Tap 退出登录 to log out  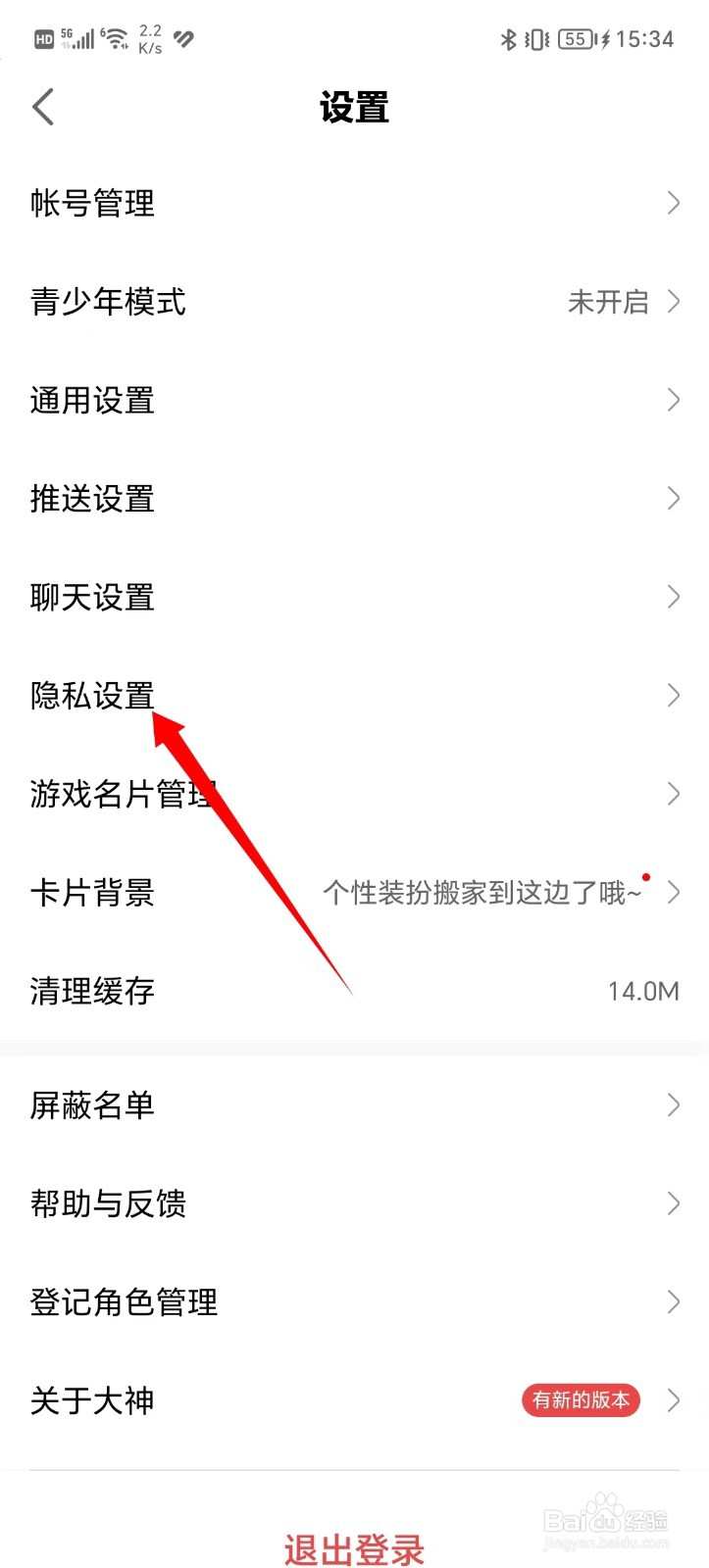click(354, 1546)
